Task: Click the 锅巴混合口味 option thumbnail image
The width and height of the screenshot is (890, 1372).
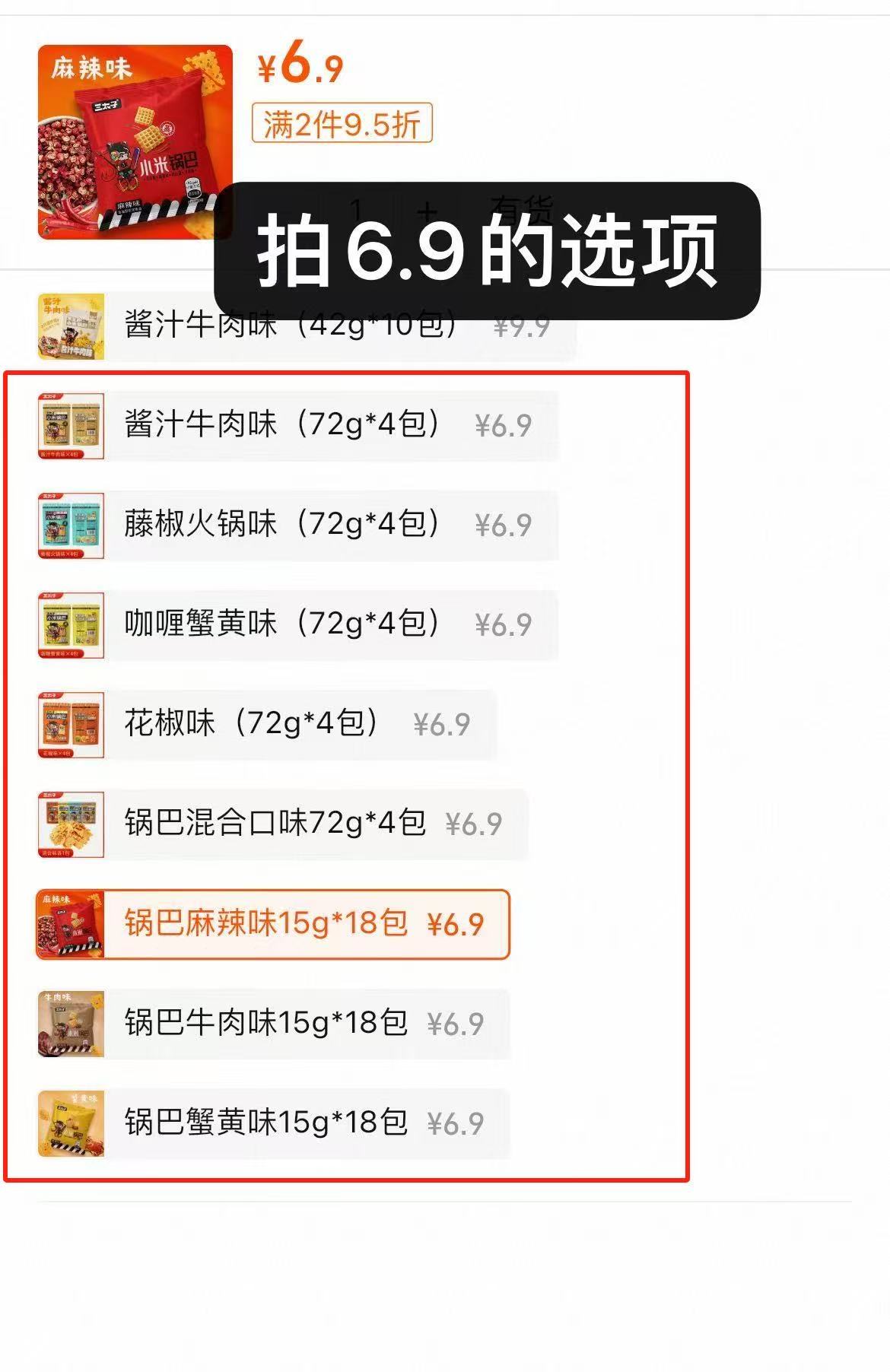Action: 72,822
